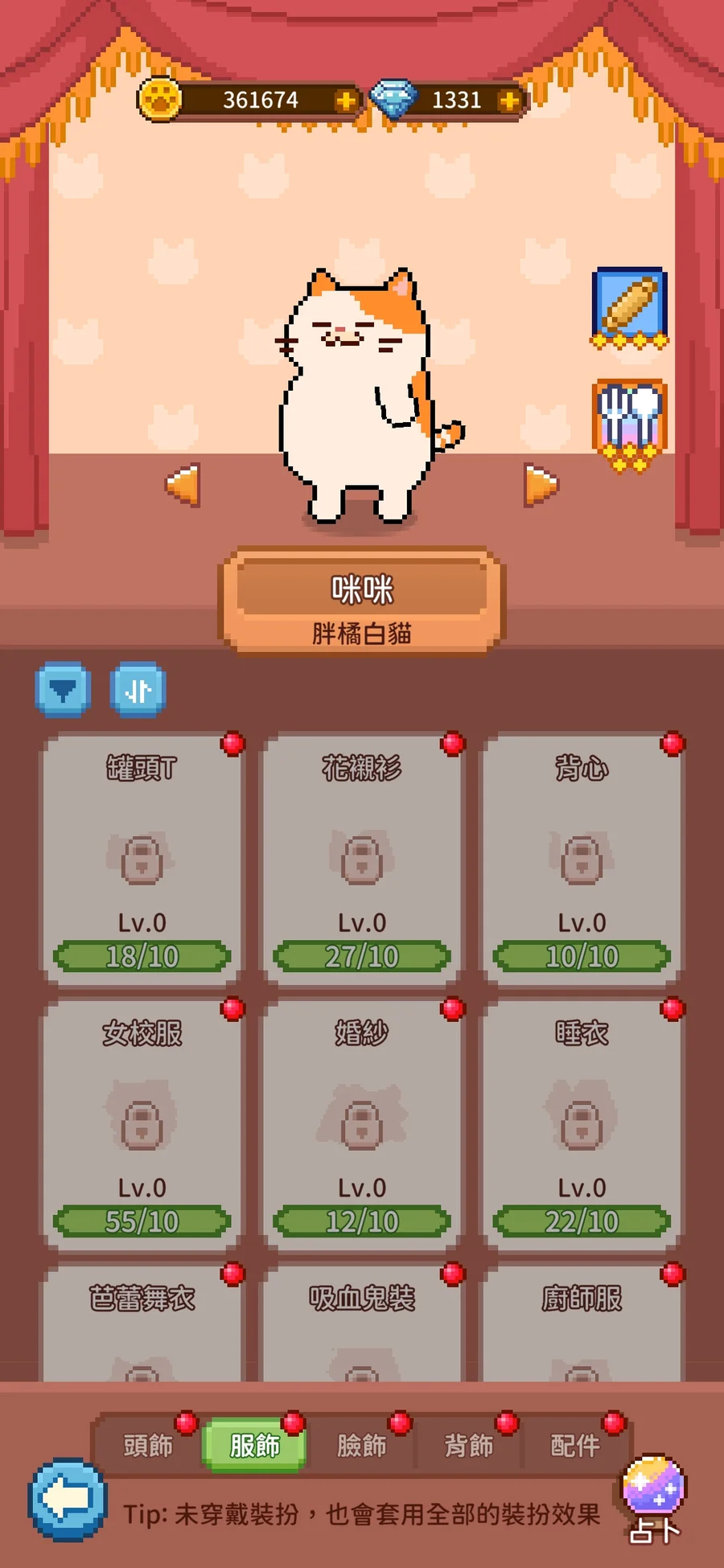Select the 婚紗 outfit card
This screenshot has width=724, height=1568.
tap(362, 1124)
